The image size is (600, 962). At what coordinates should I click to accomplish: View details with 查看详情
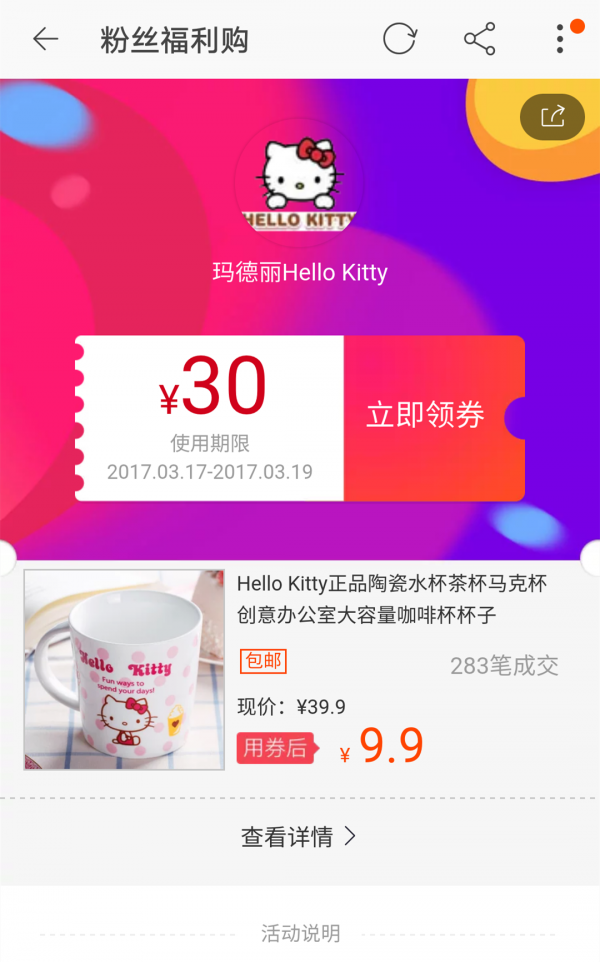298,837
